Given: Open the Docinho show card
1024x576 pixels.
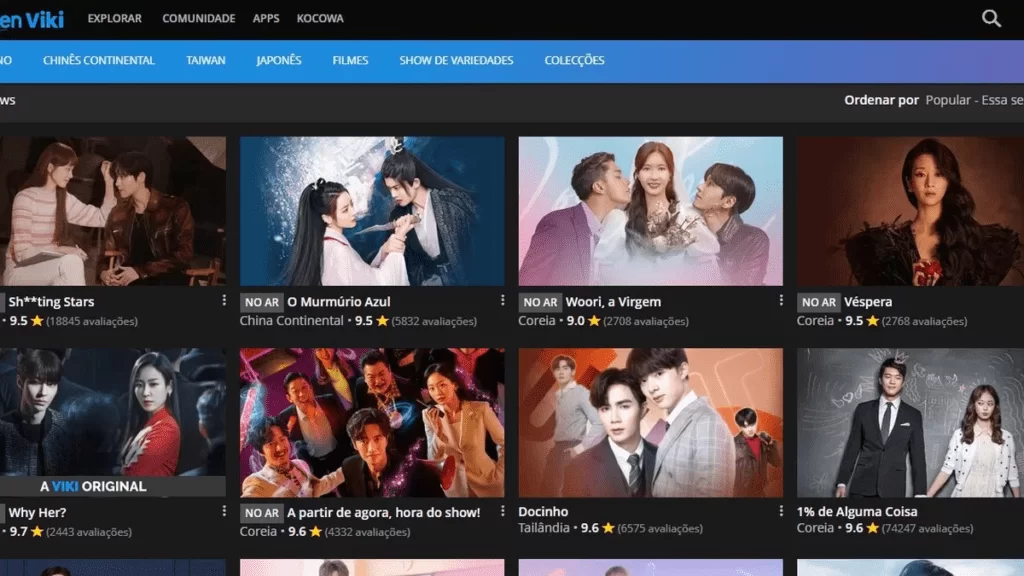Looking at the screenshot, I should click(650, 422).
